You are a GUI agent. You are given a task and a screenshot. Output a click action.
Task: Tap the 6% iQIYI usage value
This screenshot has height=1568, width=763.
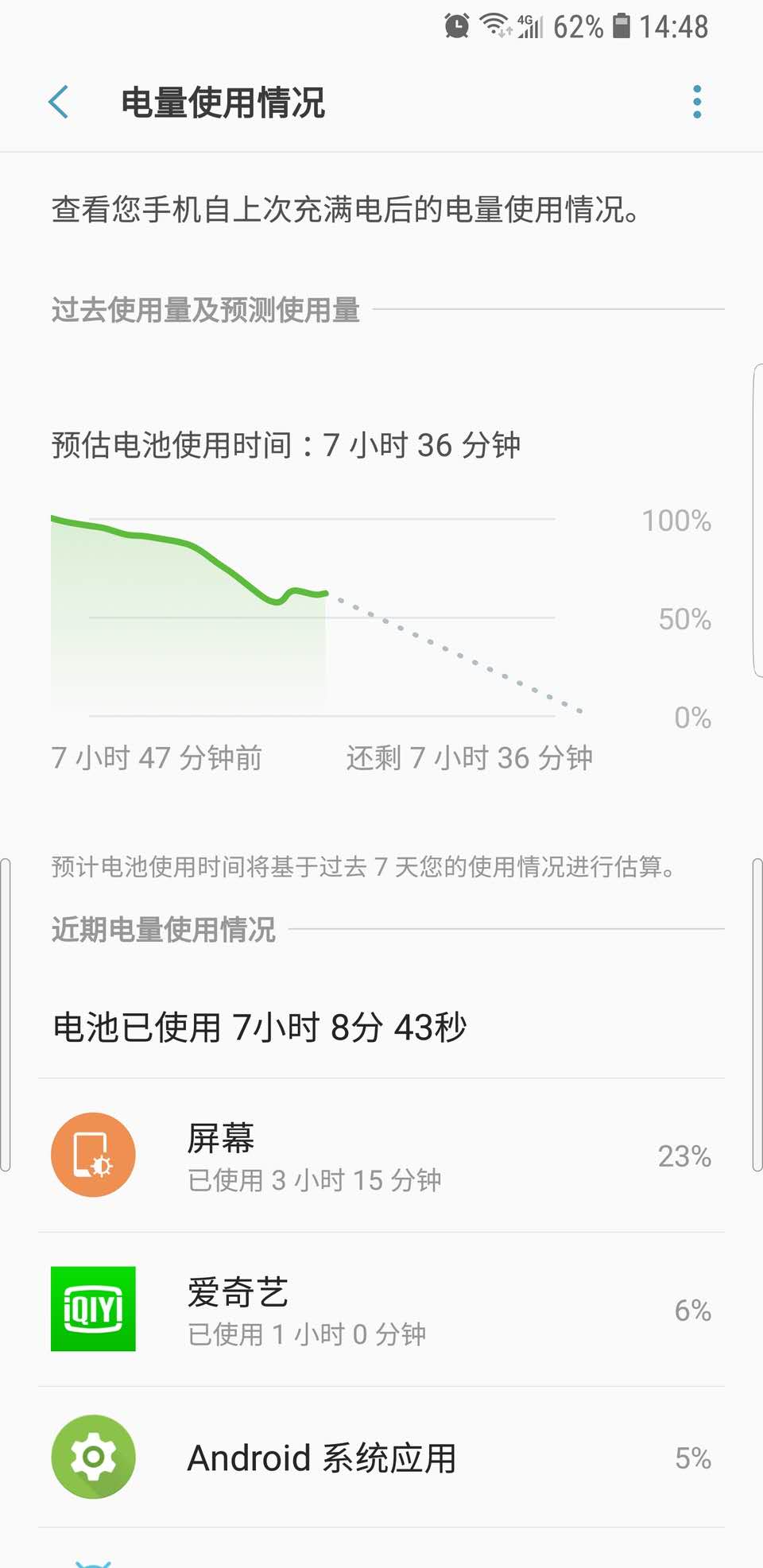tap(691, 1309)
